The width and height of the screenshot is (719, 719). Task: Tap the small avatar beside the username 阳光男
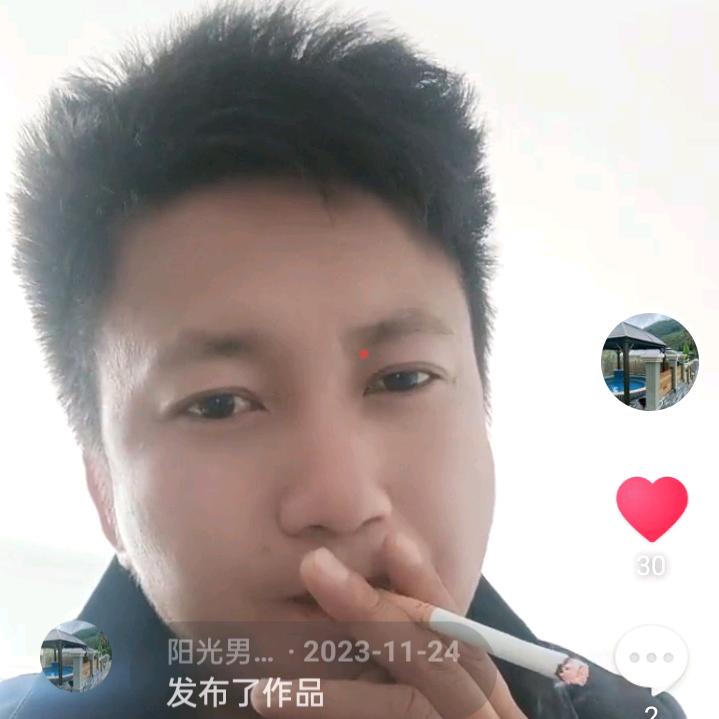76,656
